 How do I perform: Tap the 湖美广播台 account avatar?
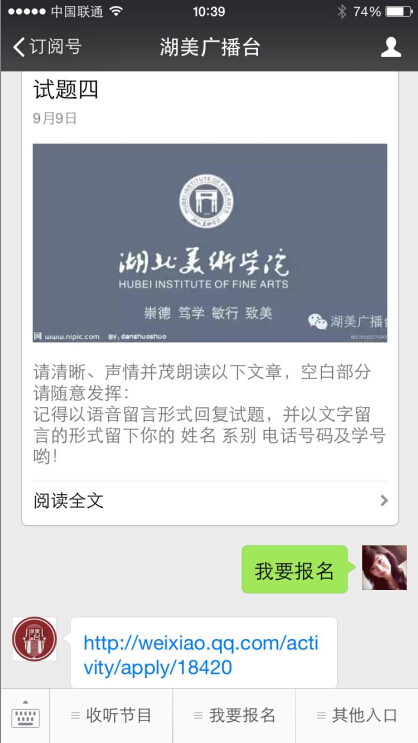point(34,639)
